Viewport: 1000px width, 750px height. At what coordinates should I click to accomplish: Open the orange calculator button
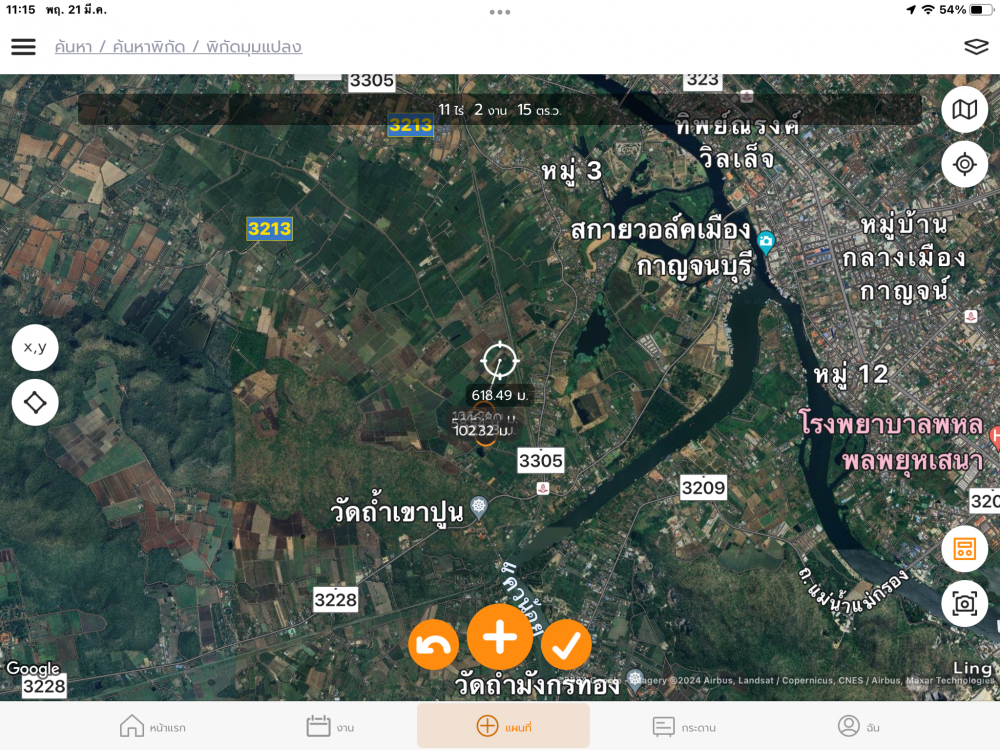click(x=964, y=549)
